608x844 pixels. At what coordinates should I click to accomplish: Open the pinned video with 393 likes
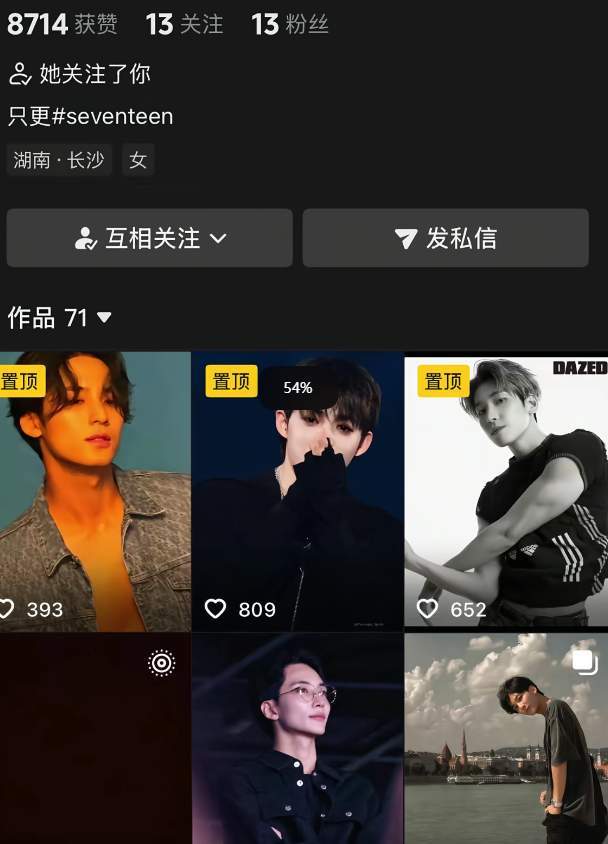click(x=95, y=490)
